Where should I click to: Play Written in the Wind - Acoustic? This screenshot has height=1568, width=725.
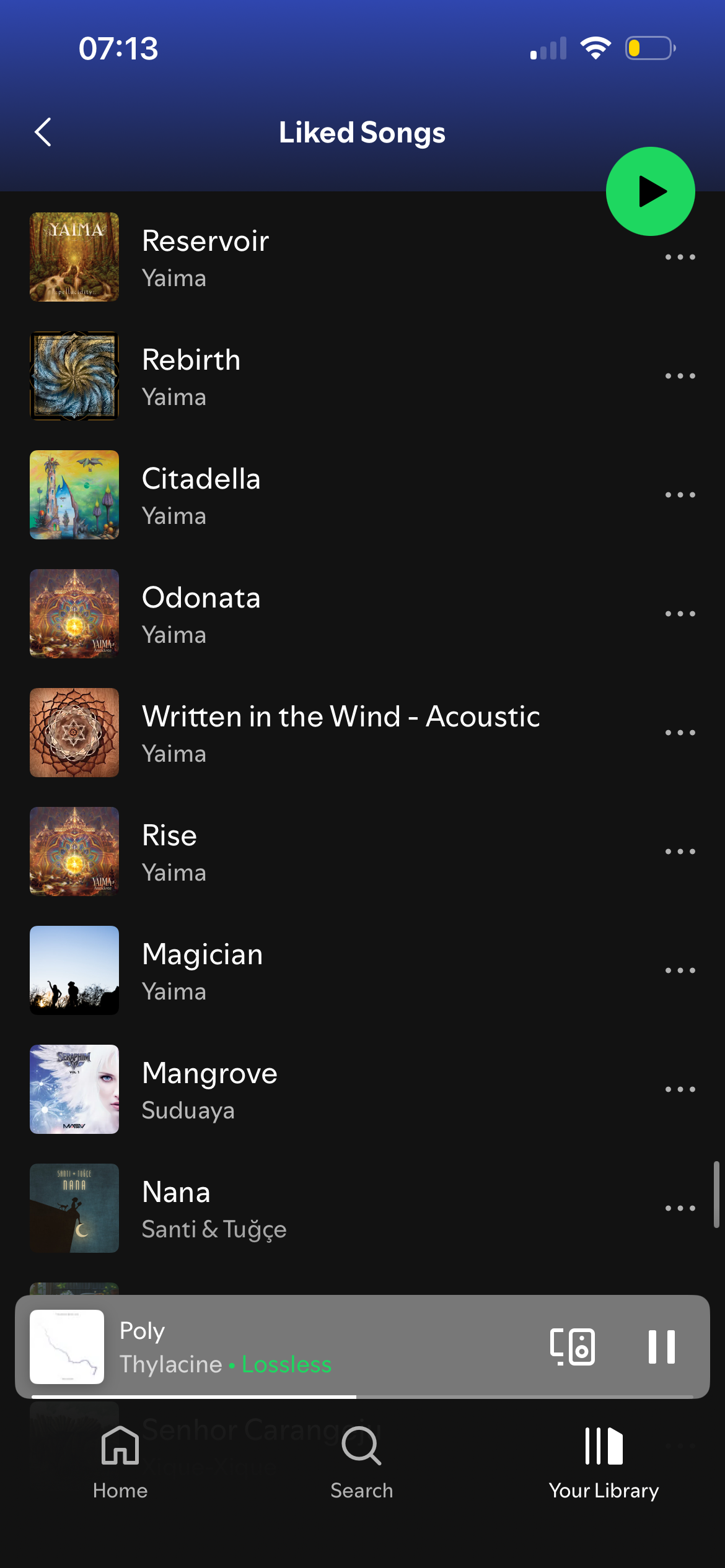(341, 716)
